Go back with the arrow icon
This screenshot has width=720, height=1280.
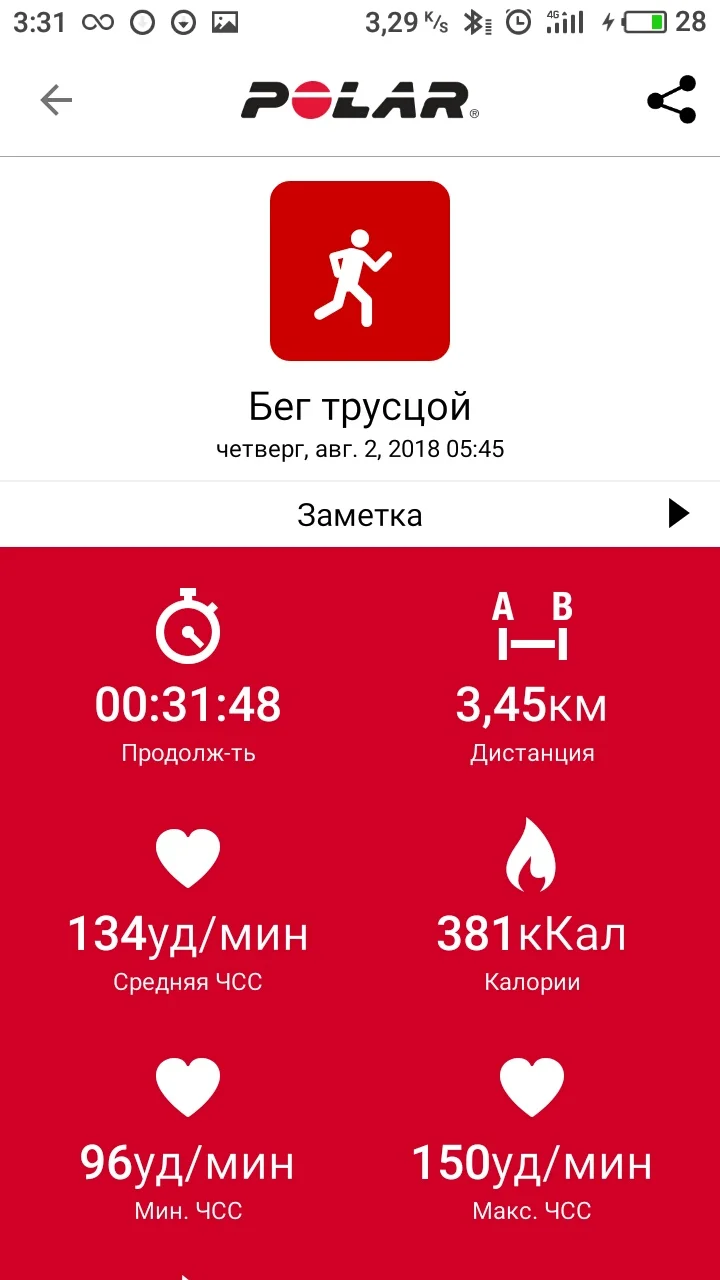pos(56,100)
